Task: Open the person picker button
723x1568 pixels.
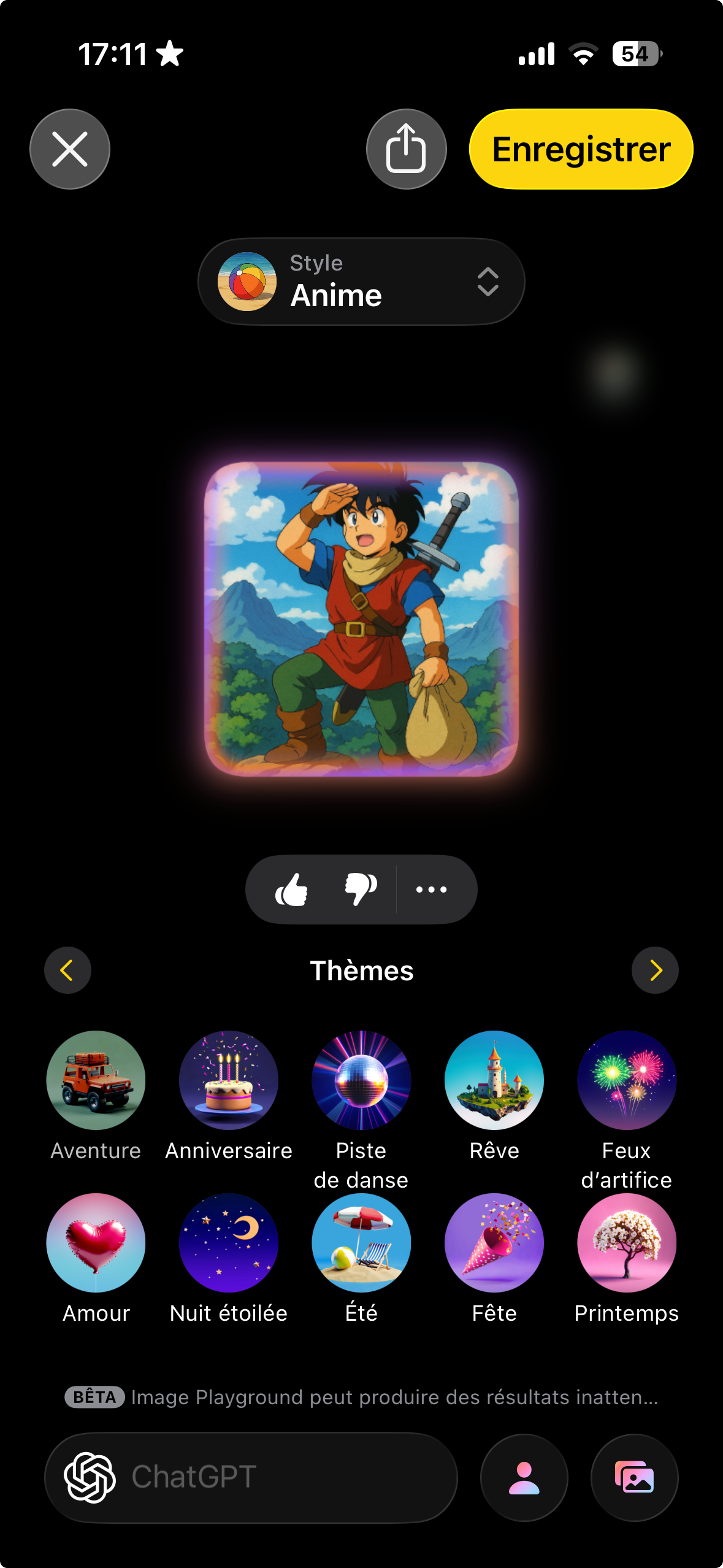Action: 524,1477
